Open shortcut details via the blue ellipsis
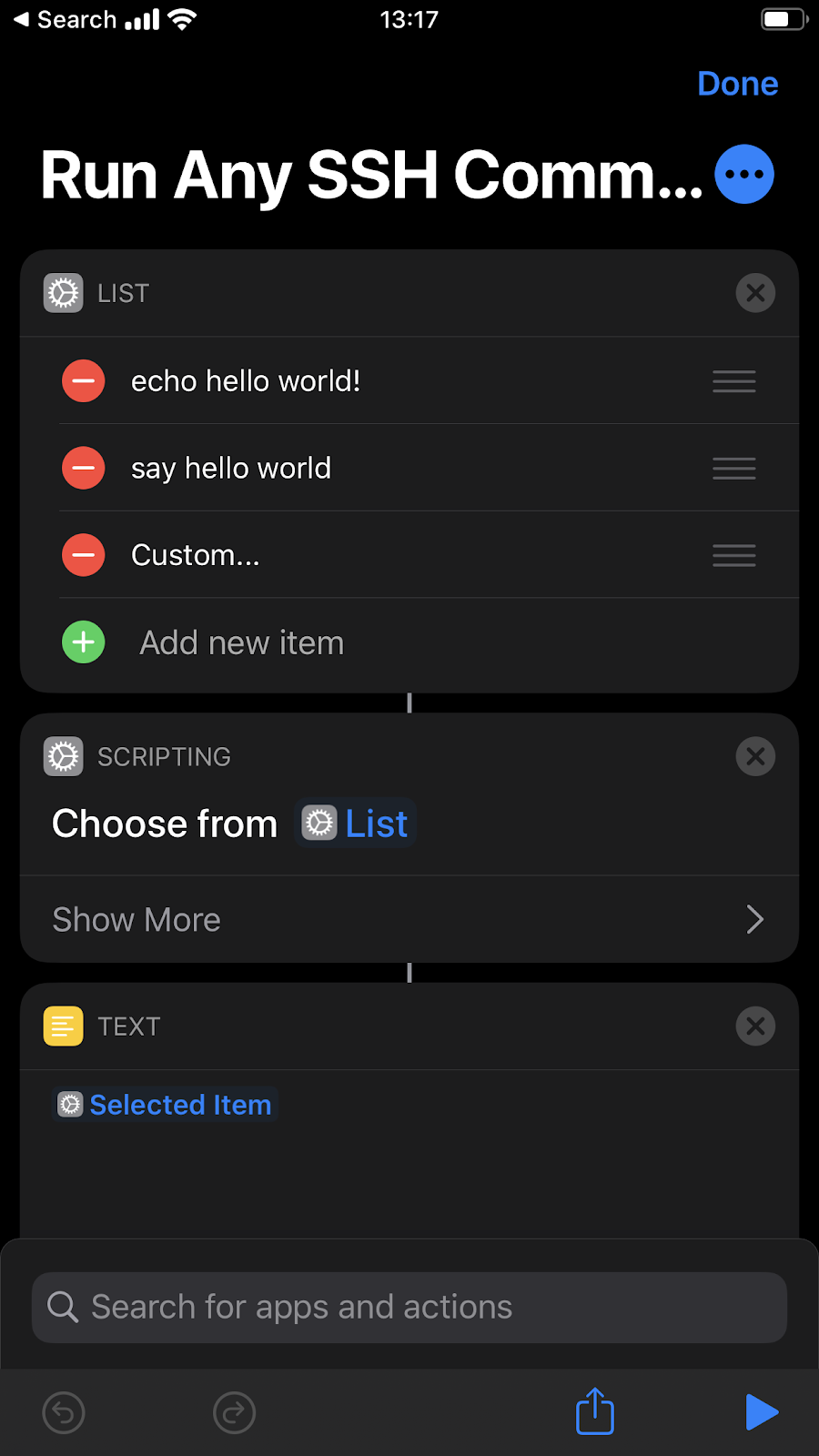This screenshot has width=819, height=1456. (x=744, y=174)
